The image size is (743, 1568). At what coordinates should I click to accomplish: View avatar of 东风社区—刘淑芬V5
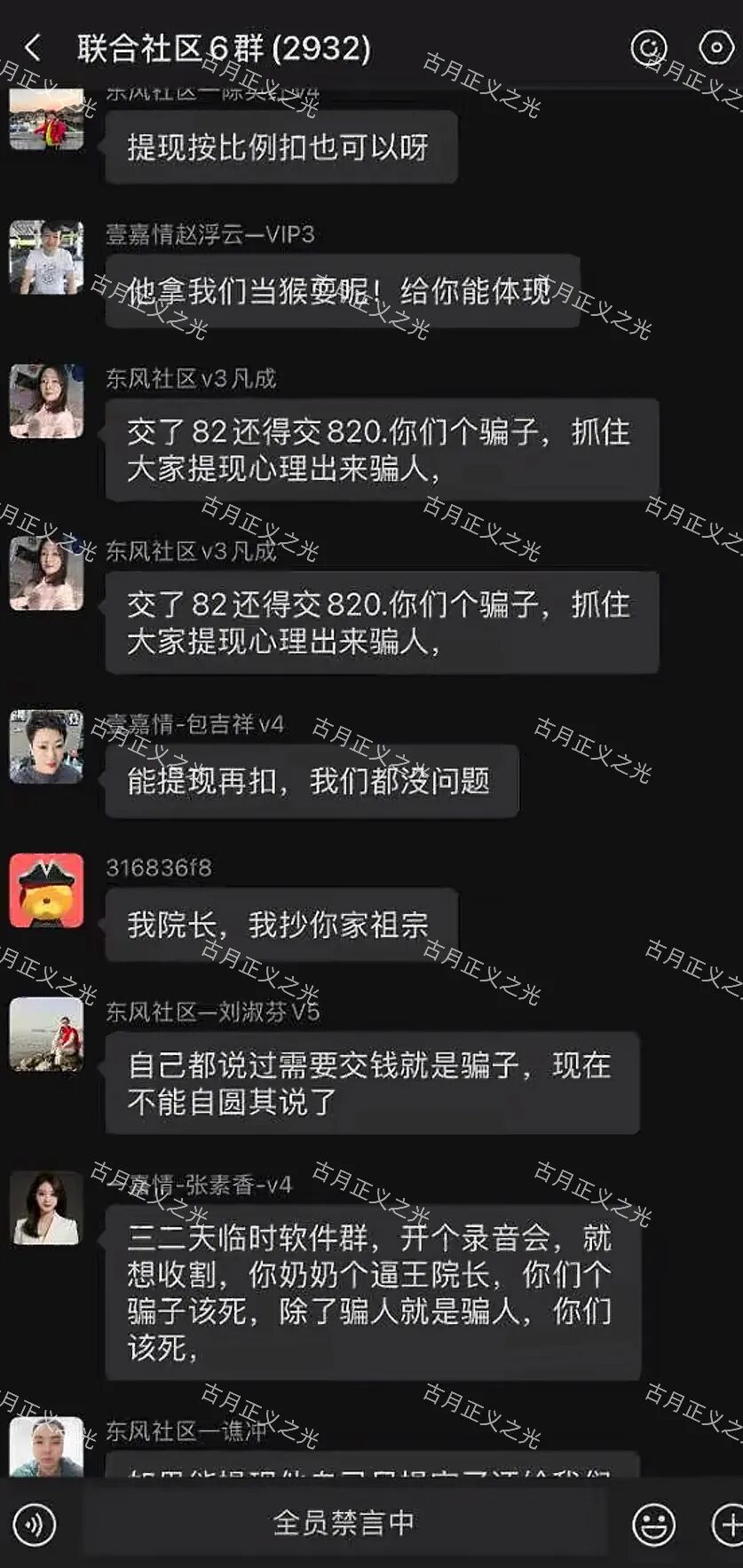coord(46,1034)
